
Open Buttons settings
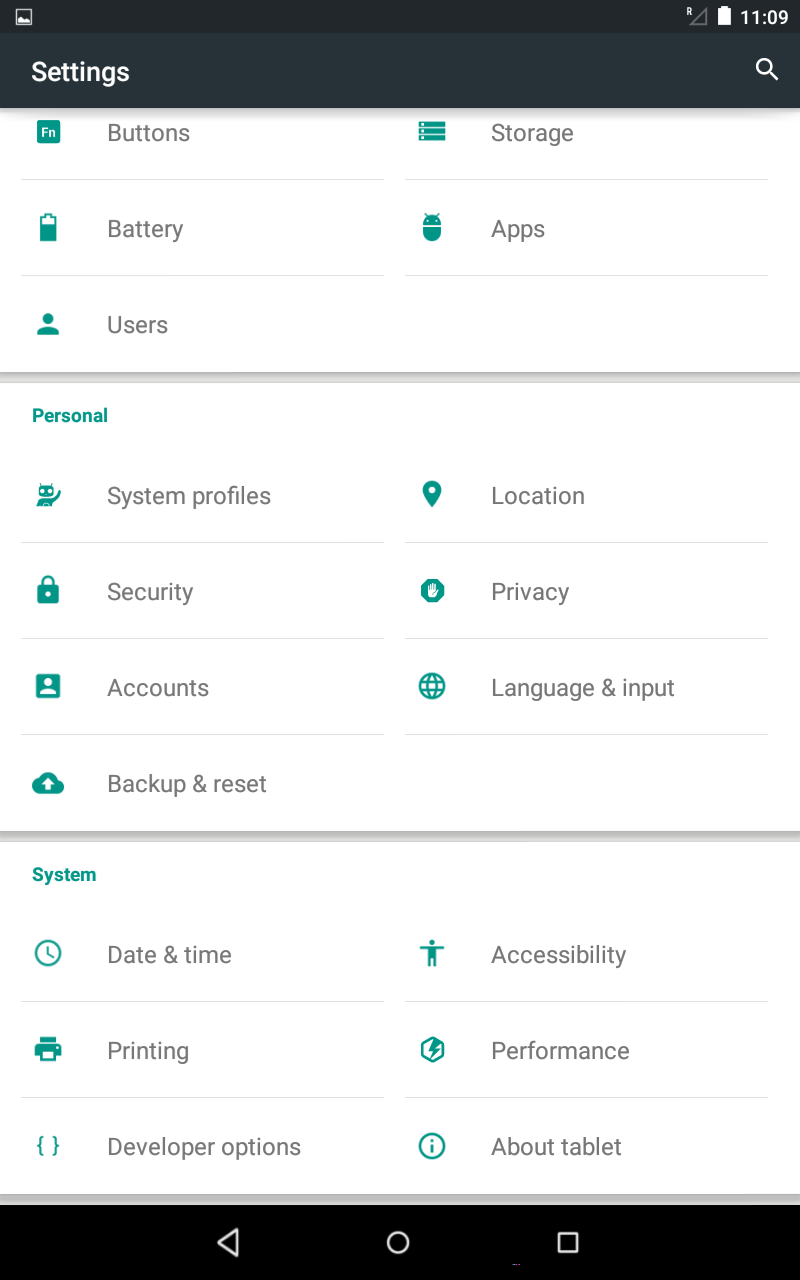(148, 134)
